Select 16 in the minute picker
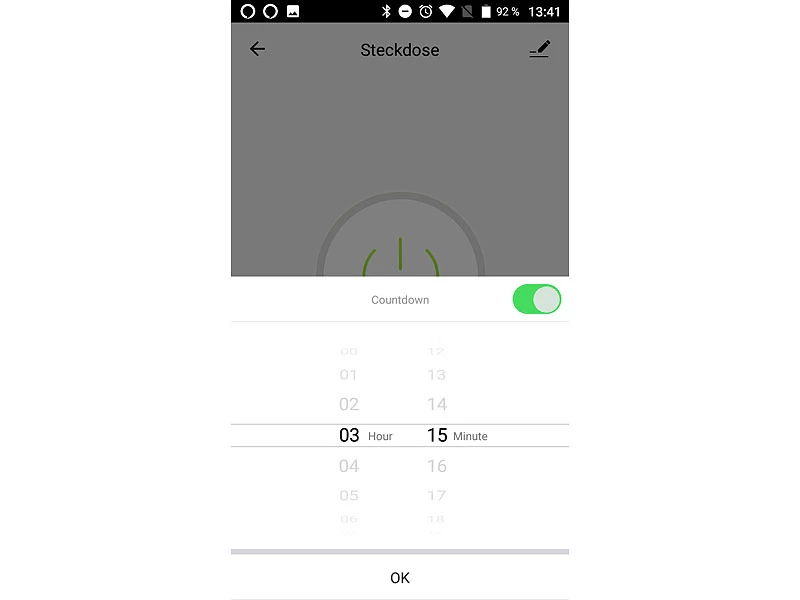 click(x=437, y=466)
